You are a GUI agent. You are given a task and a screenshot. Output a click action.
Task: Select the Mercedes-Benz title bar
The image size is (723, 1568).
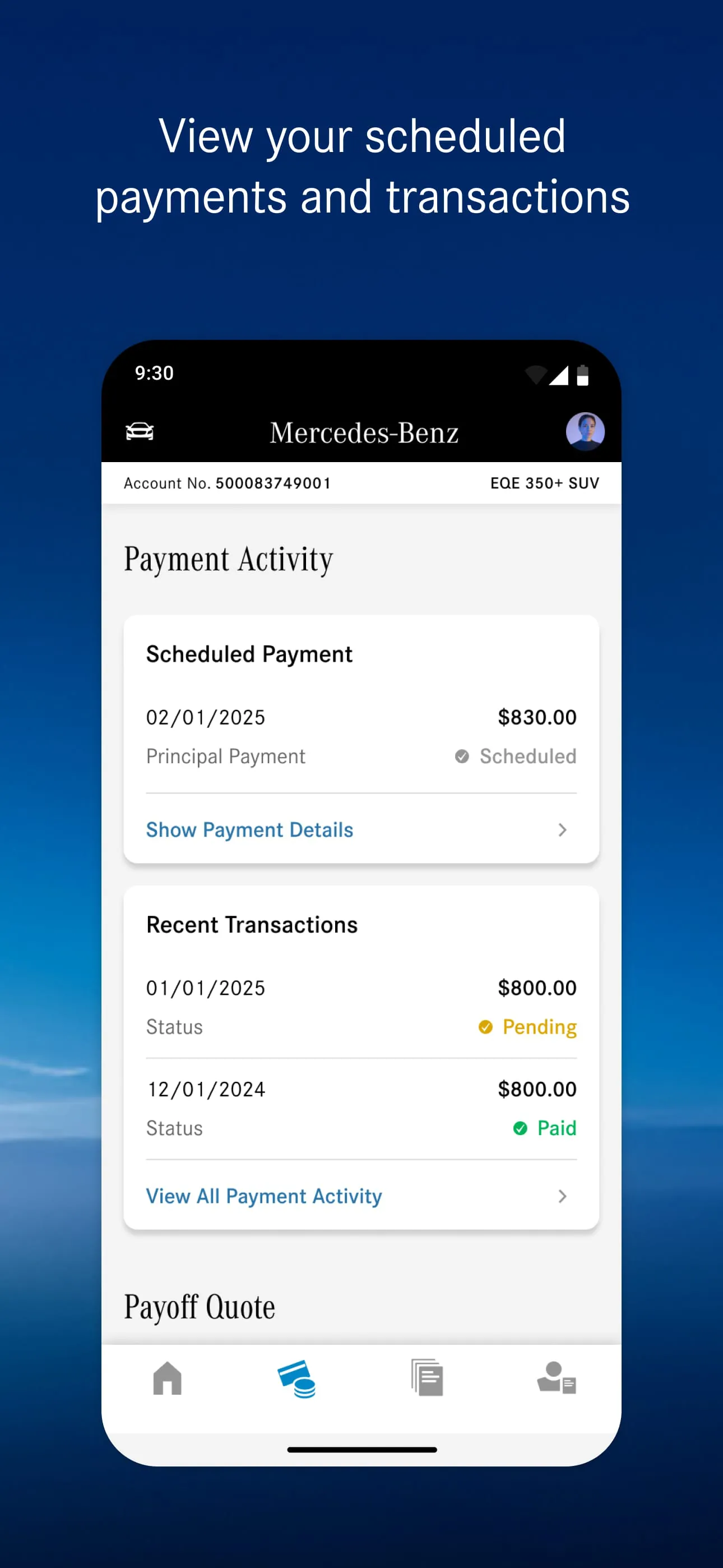[x=363, y=432]
